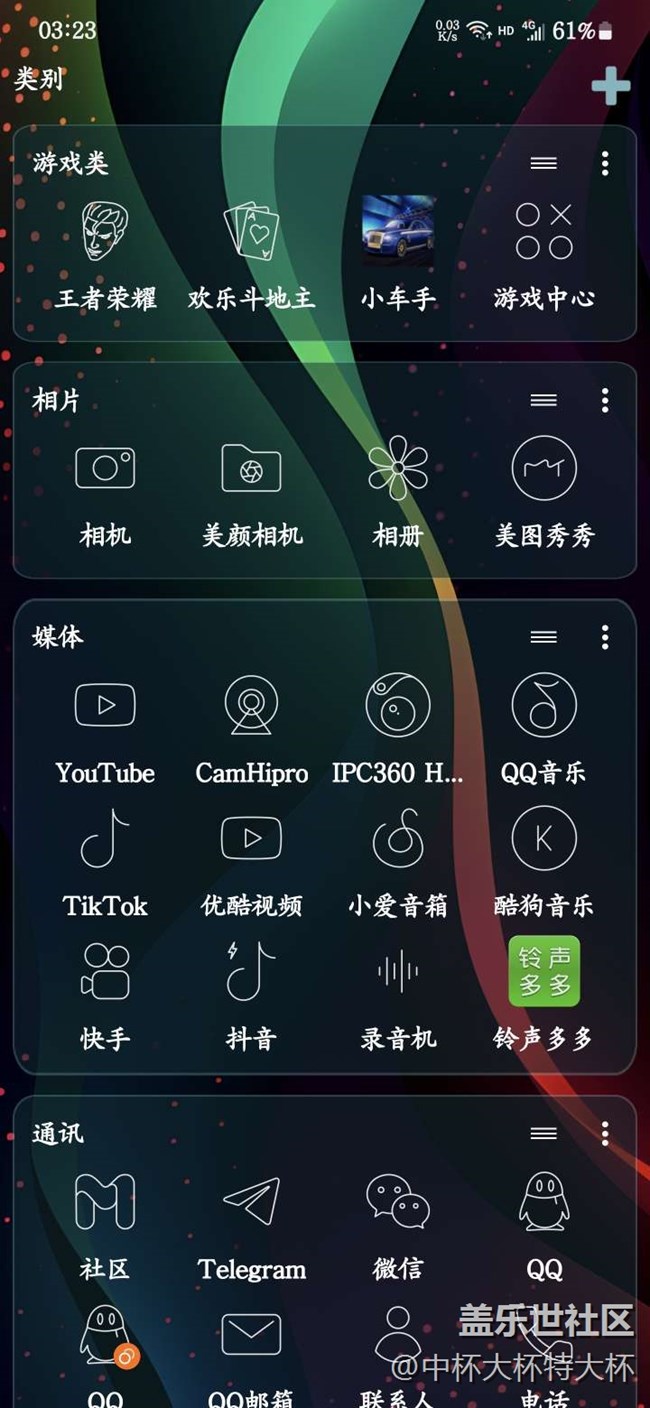
Task: Open overflow menu for 相片 category
Action: 605,401
